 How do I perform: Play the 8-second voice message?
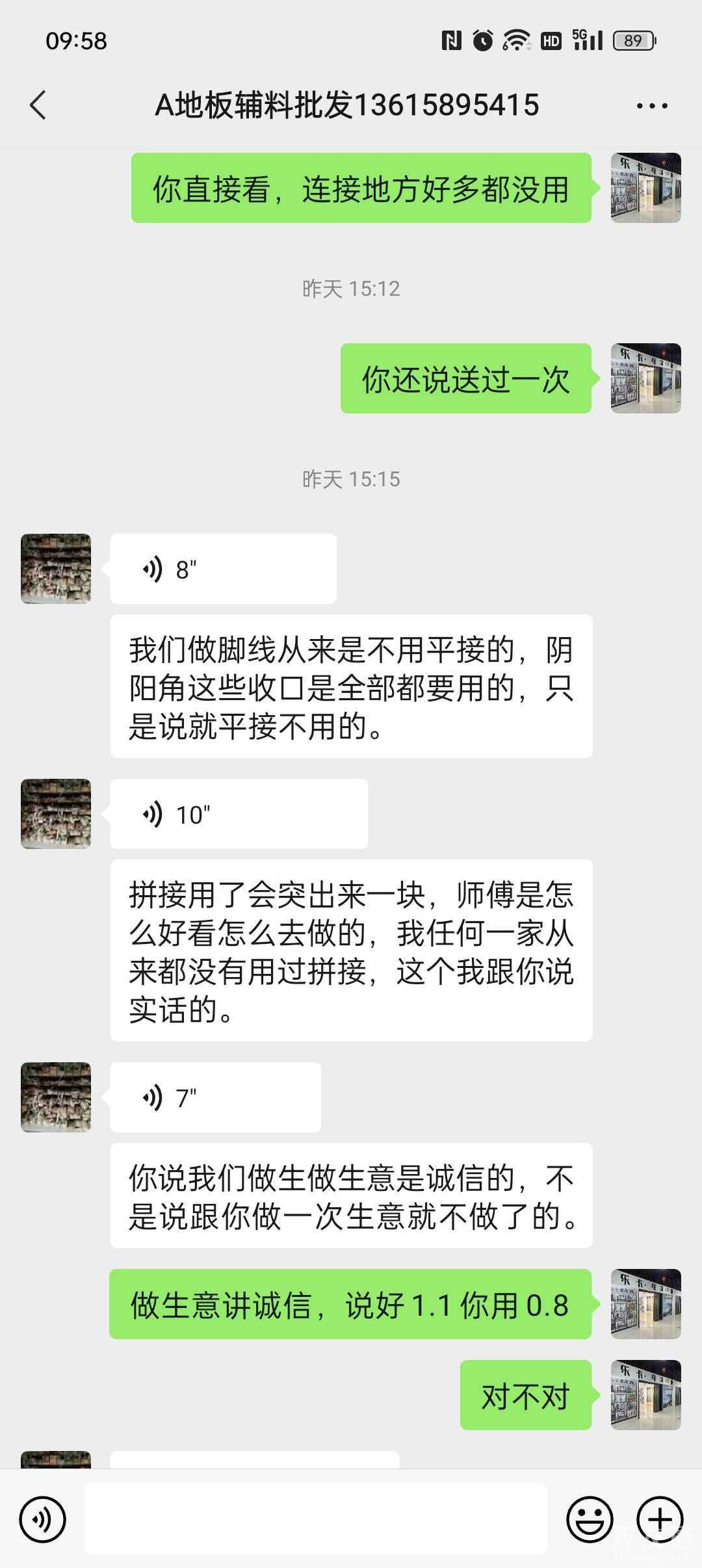coord(222,569)
